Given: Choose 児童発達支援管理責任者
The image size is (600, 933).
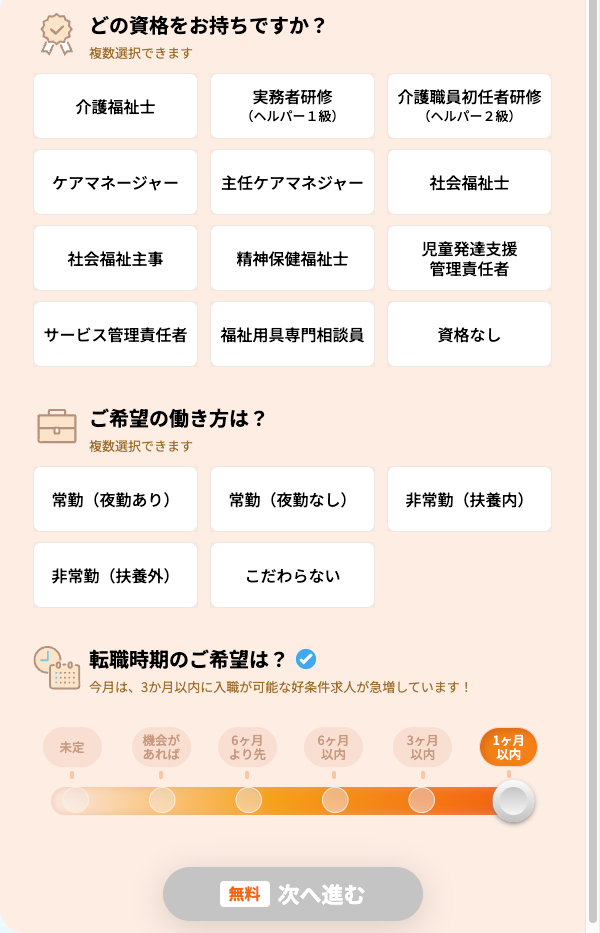Looking at the screenshot, I should [469, 258].
